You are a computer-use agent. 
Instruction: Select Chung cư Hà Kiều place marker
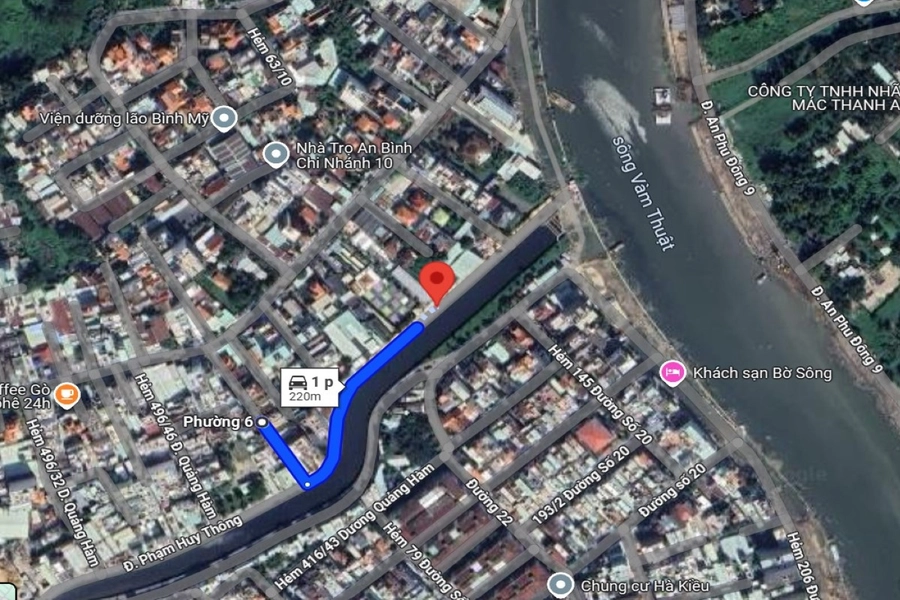(x=561, y=583)
